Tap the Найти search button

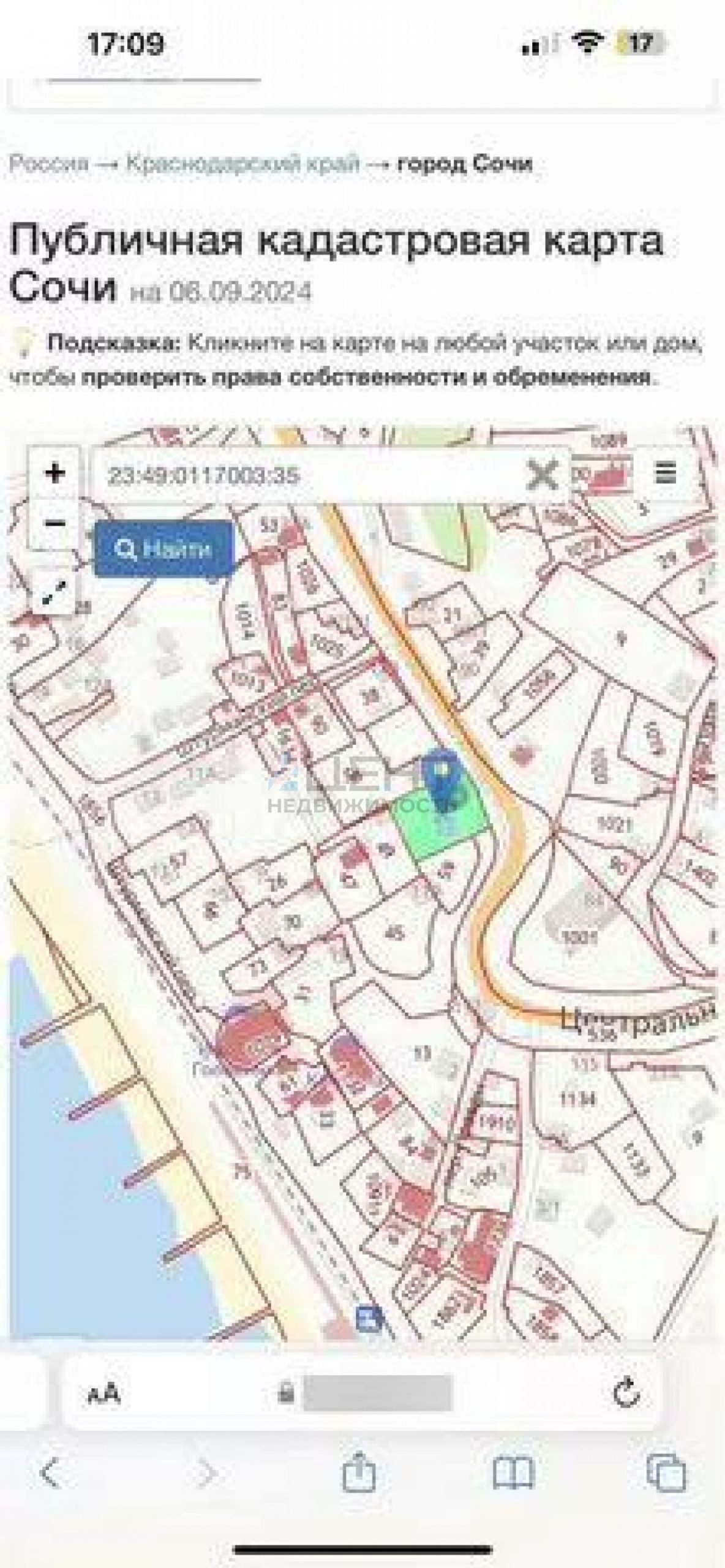(x=163, y=549)
